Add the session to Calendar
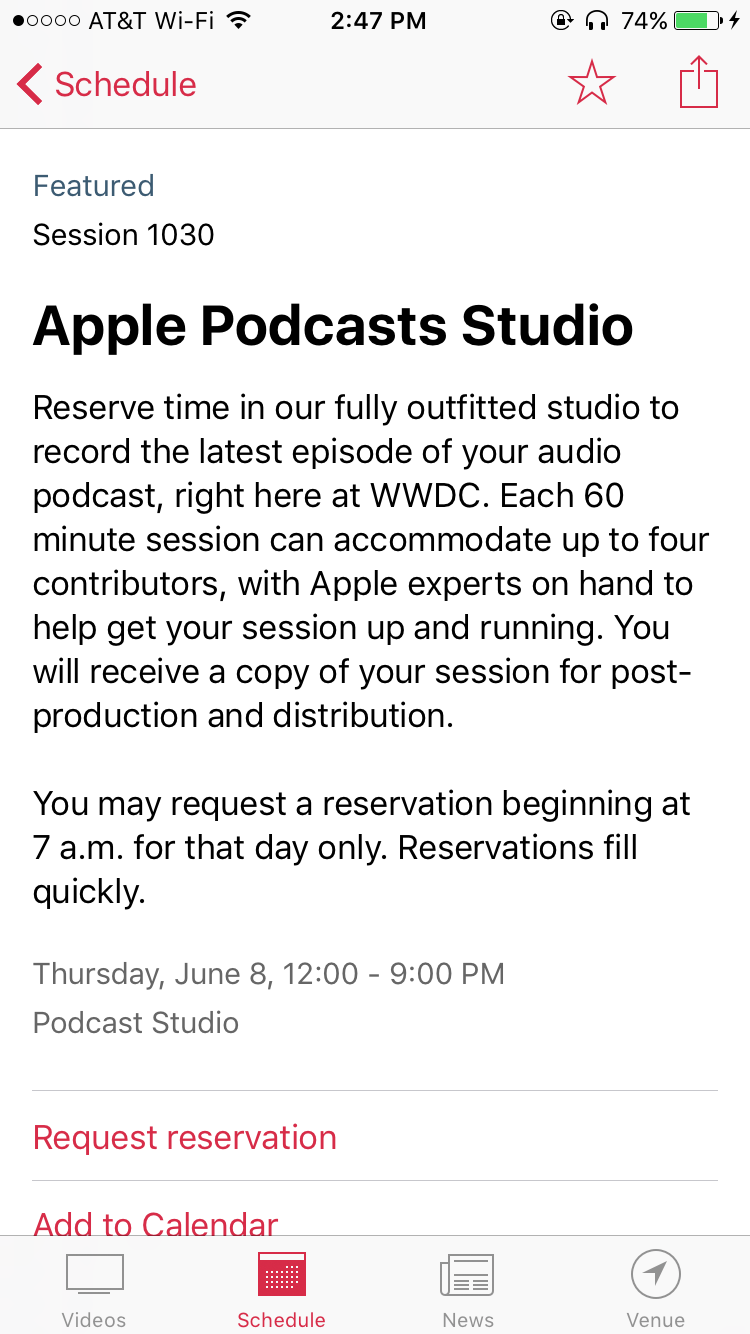The image size is (750, 1334). 156,1224
